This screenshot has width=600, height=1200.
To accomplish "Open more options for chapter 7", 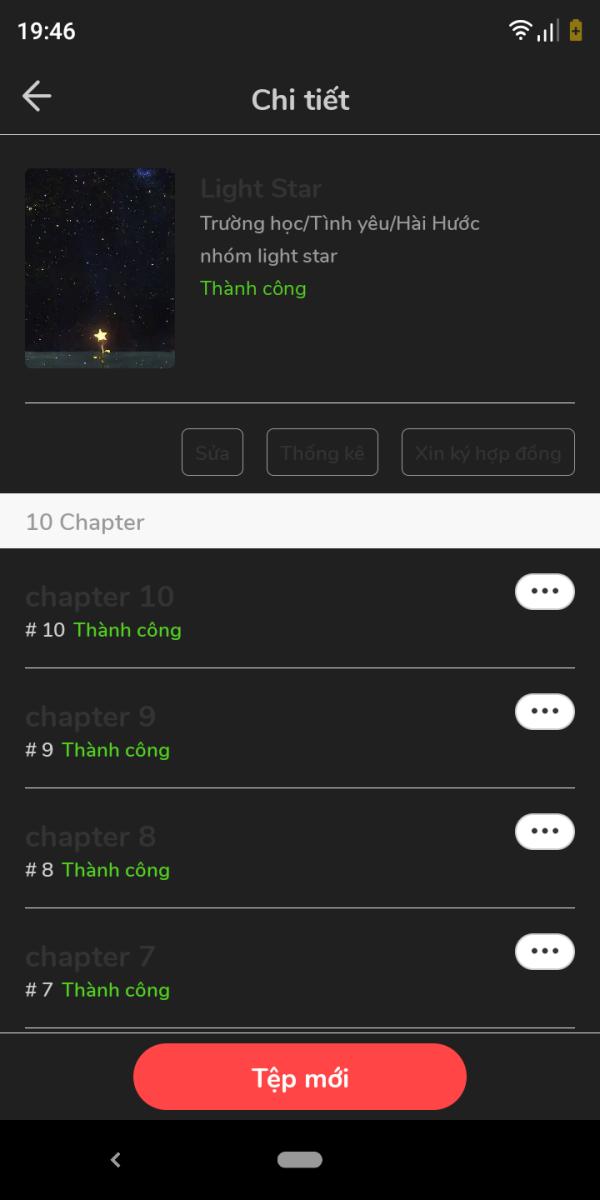I will coord(544,951).
